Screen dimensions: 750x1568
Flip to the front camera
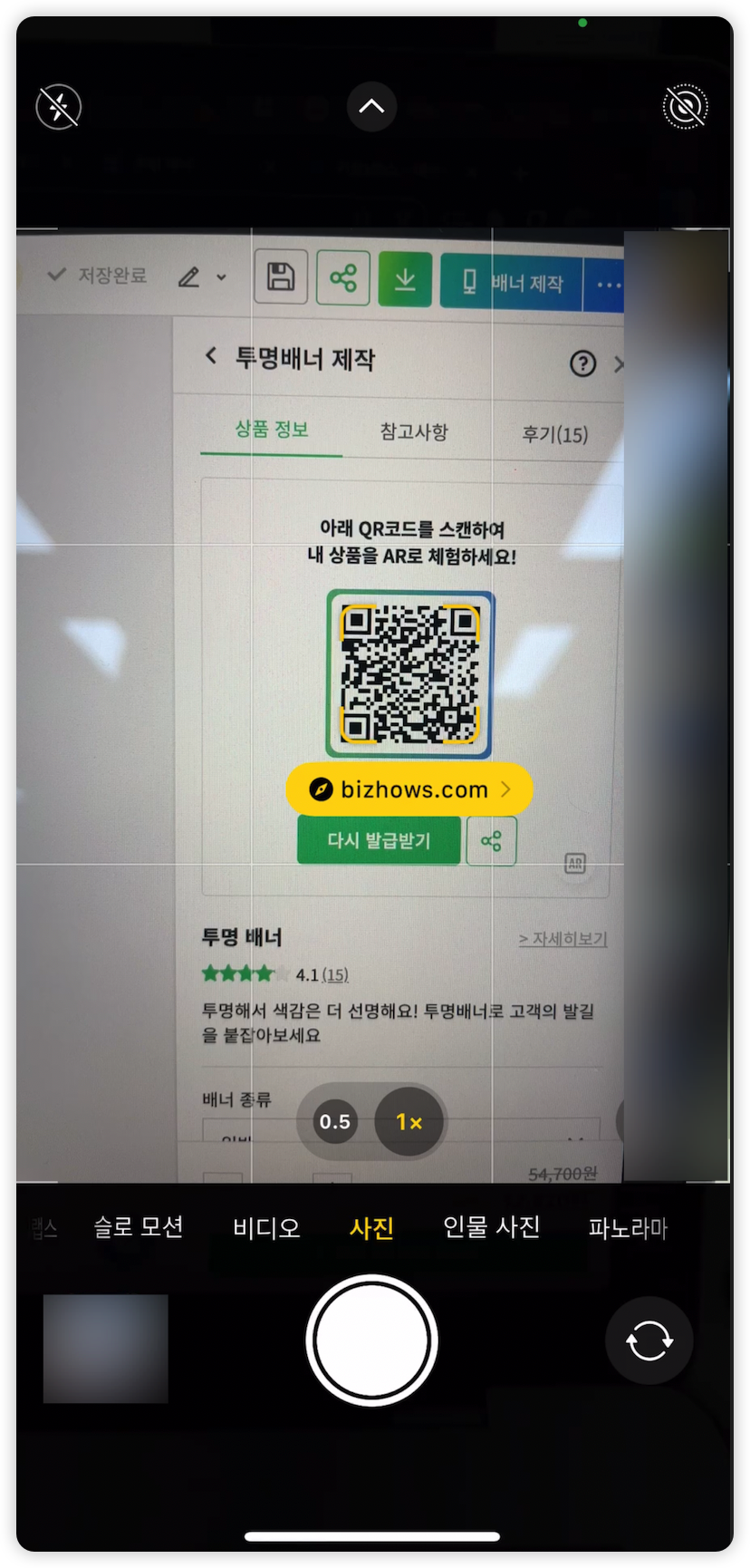point(649,1341)
